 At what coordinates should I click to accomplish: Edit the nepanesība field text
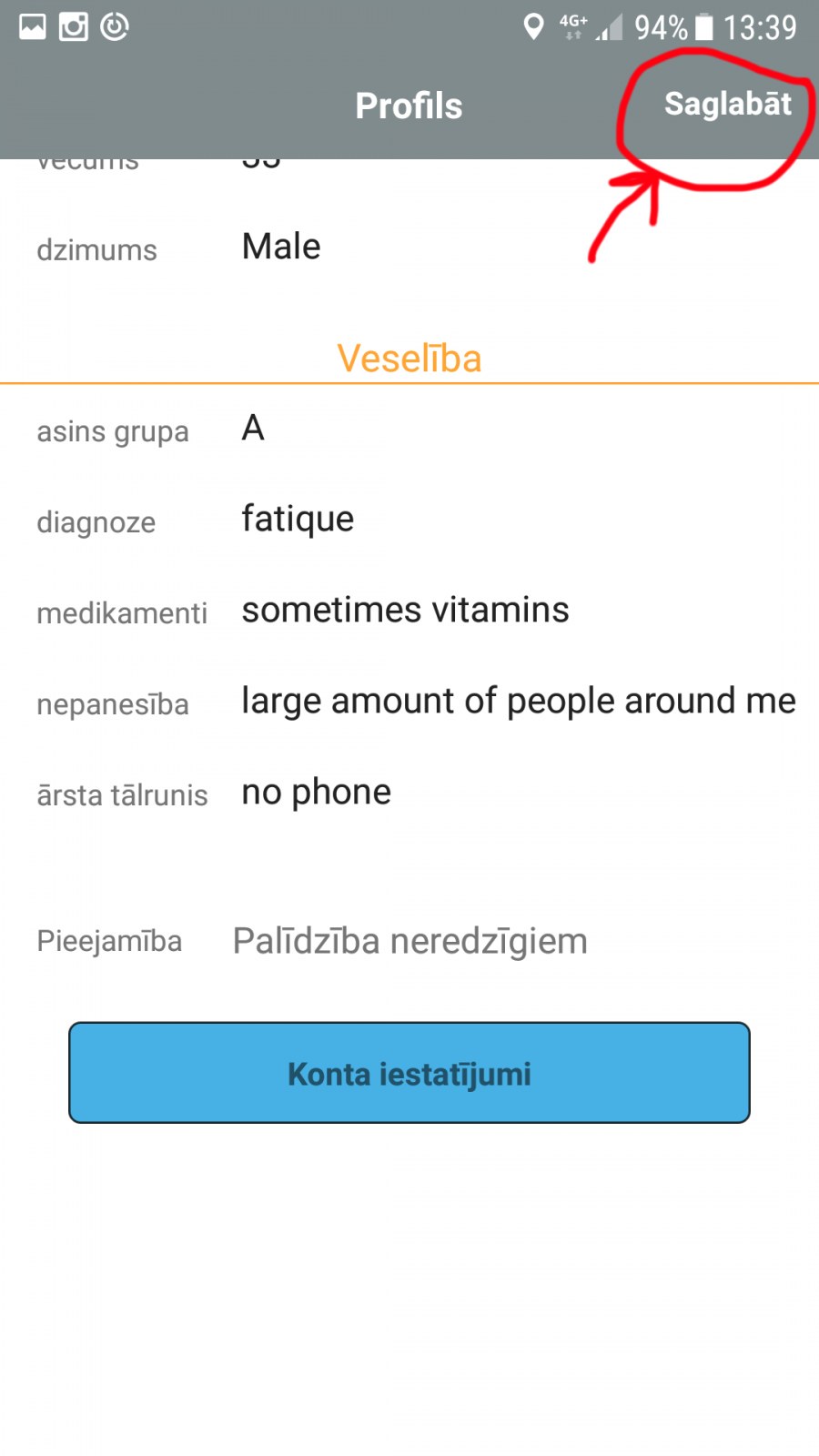point(518,701)
